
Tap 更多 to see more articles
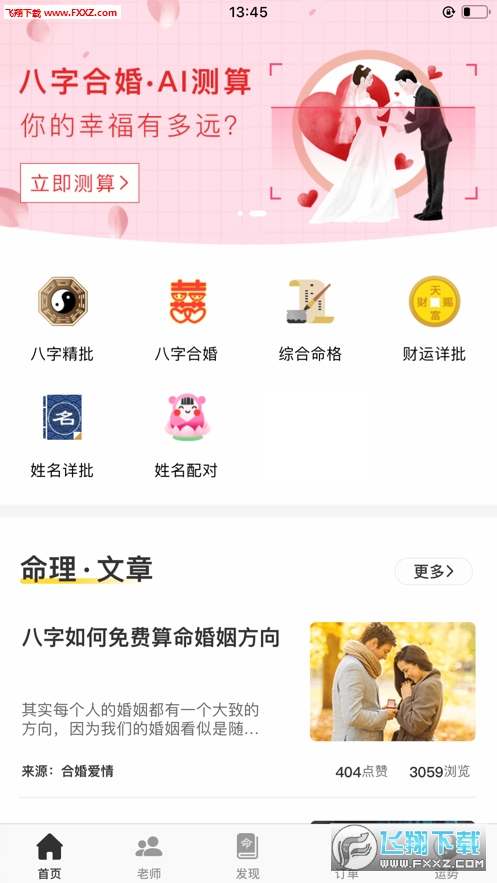[x=433, y=572]
